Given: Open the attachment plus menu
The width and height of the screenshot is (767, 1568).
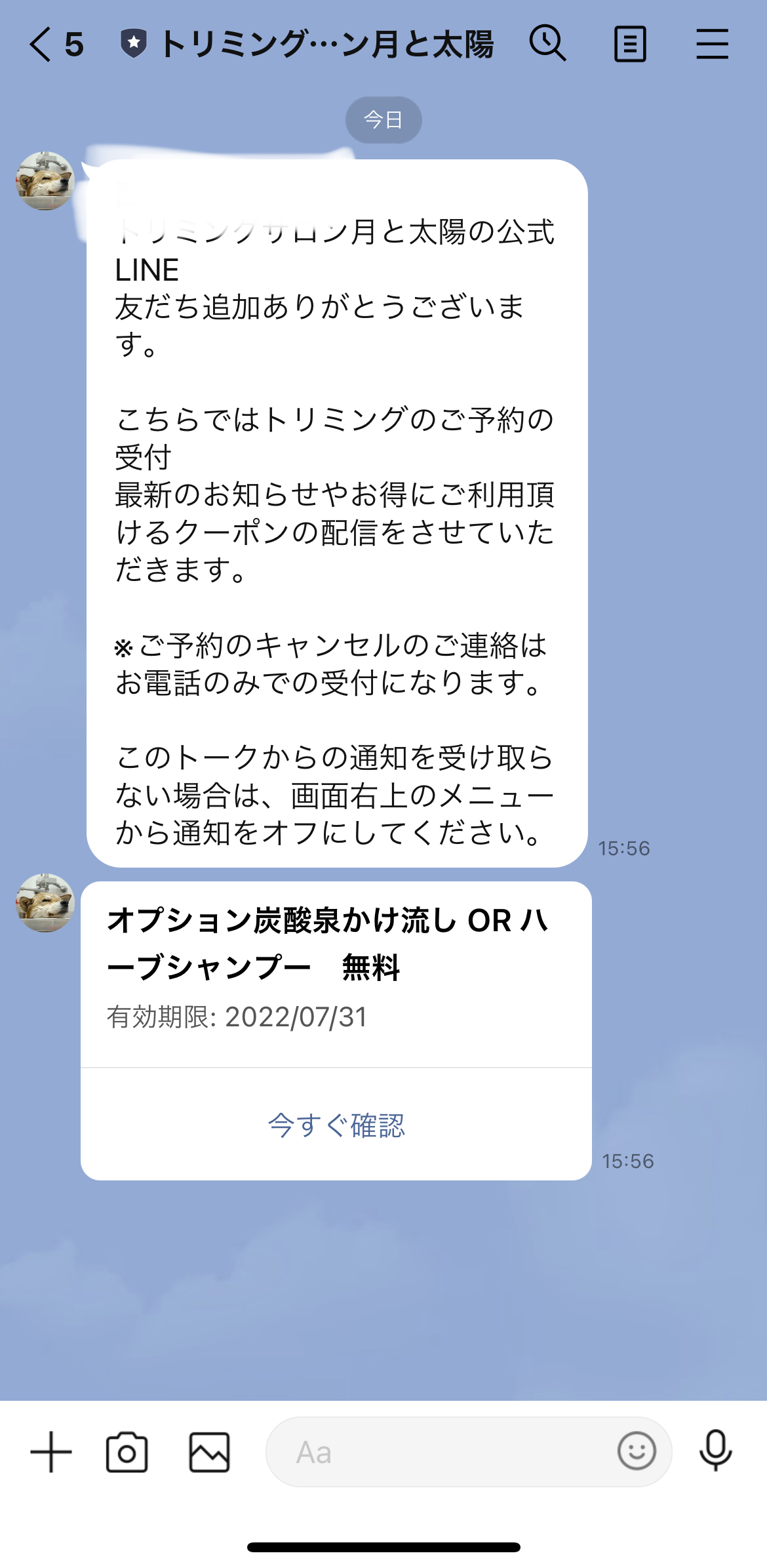Looking at the screenshot, I should pyautogui.click(x=52, y=1453).
